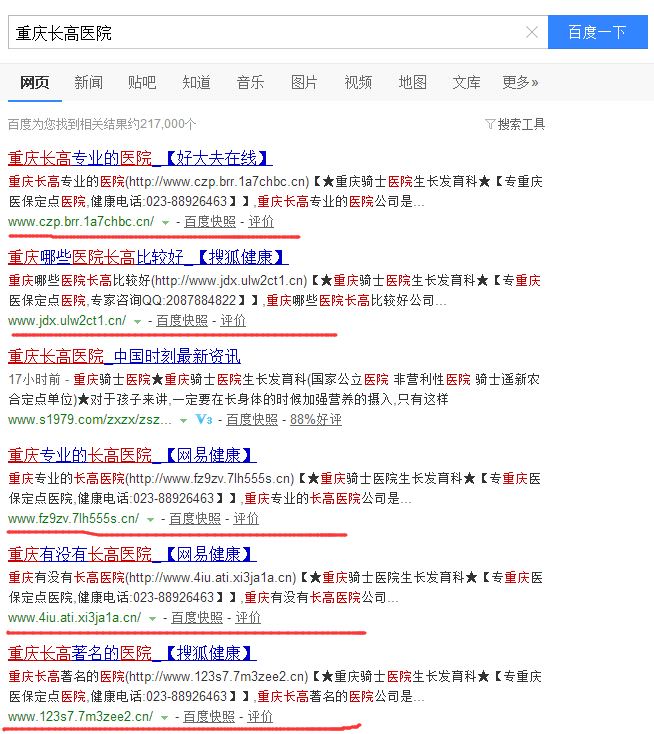Open result 重庆长高医院_中国时刻最新资讯
The image size is (654, 734).
coord(124,356)
